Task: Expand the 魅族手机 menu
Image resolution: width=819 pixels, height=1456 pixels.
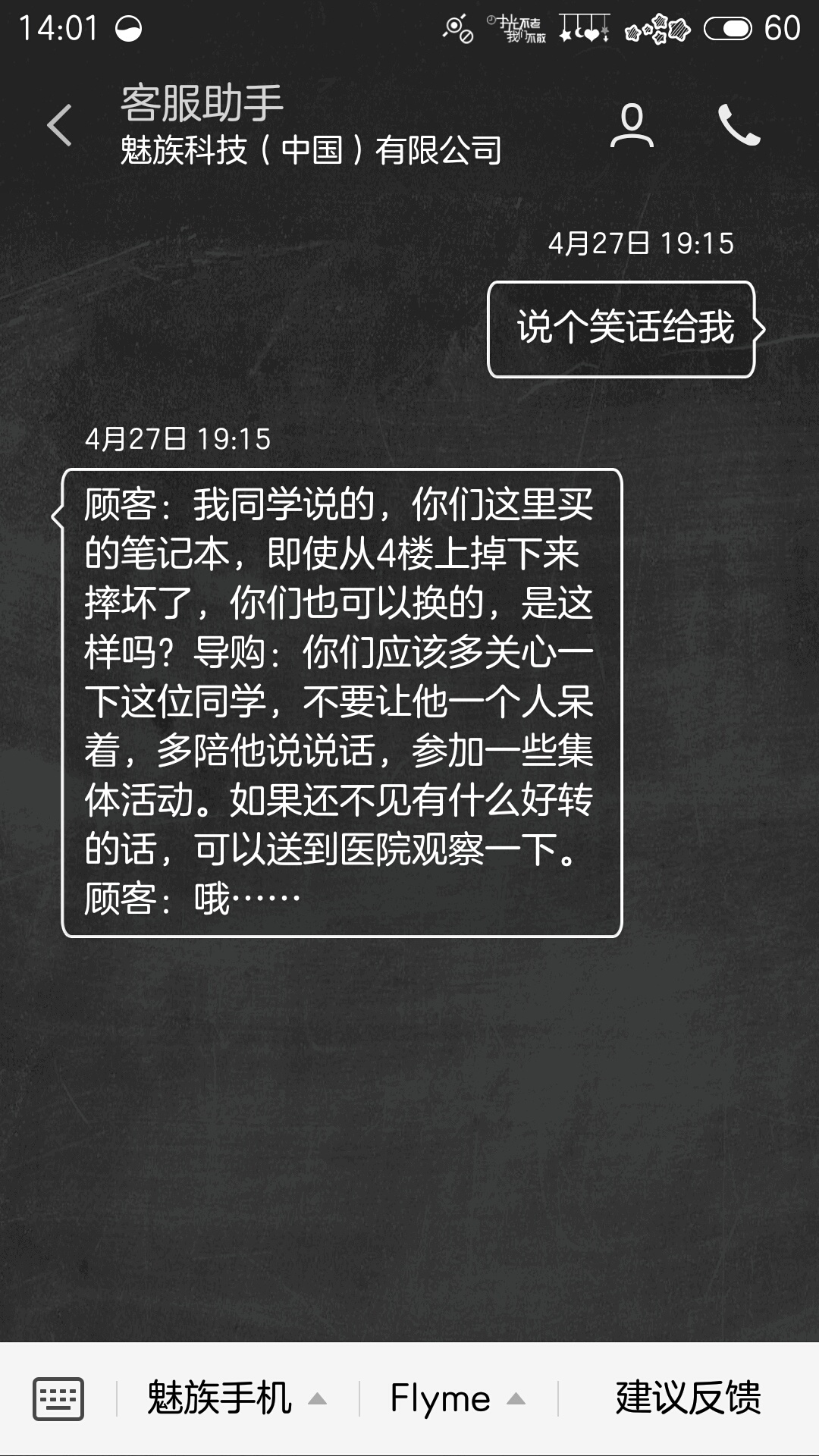Action: pyautogui.click(x=237, y=1398)
